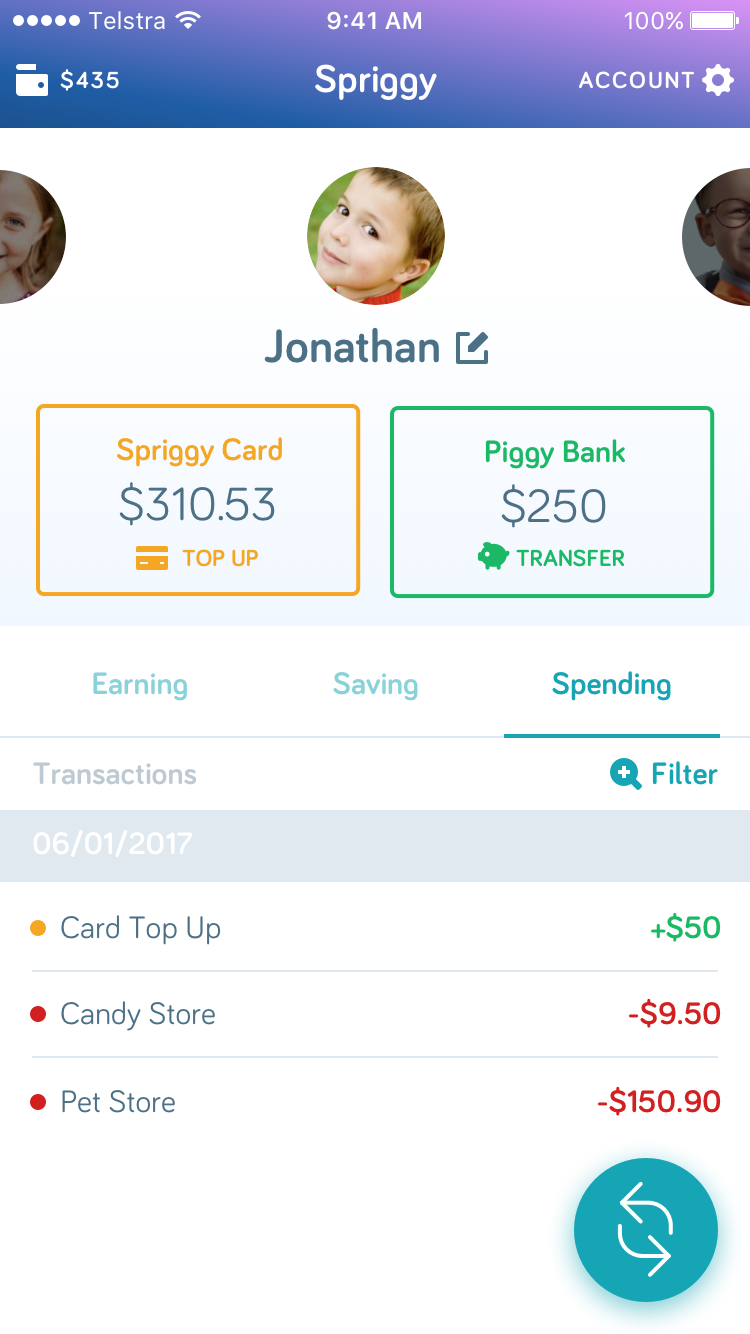Switch to the Earning tab
750x1334 pixels.
coord(140,685)
